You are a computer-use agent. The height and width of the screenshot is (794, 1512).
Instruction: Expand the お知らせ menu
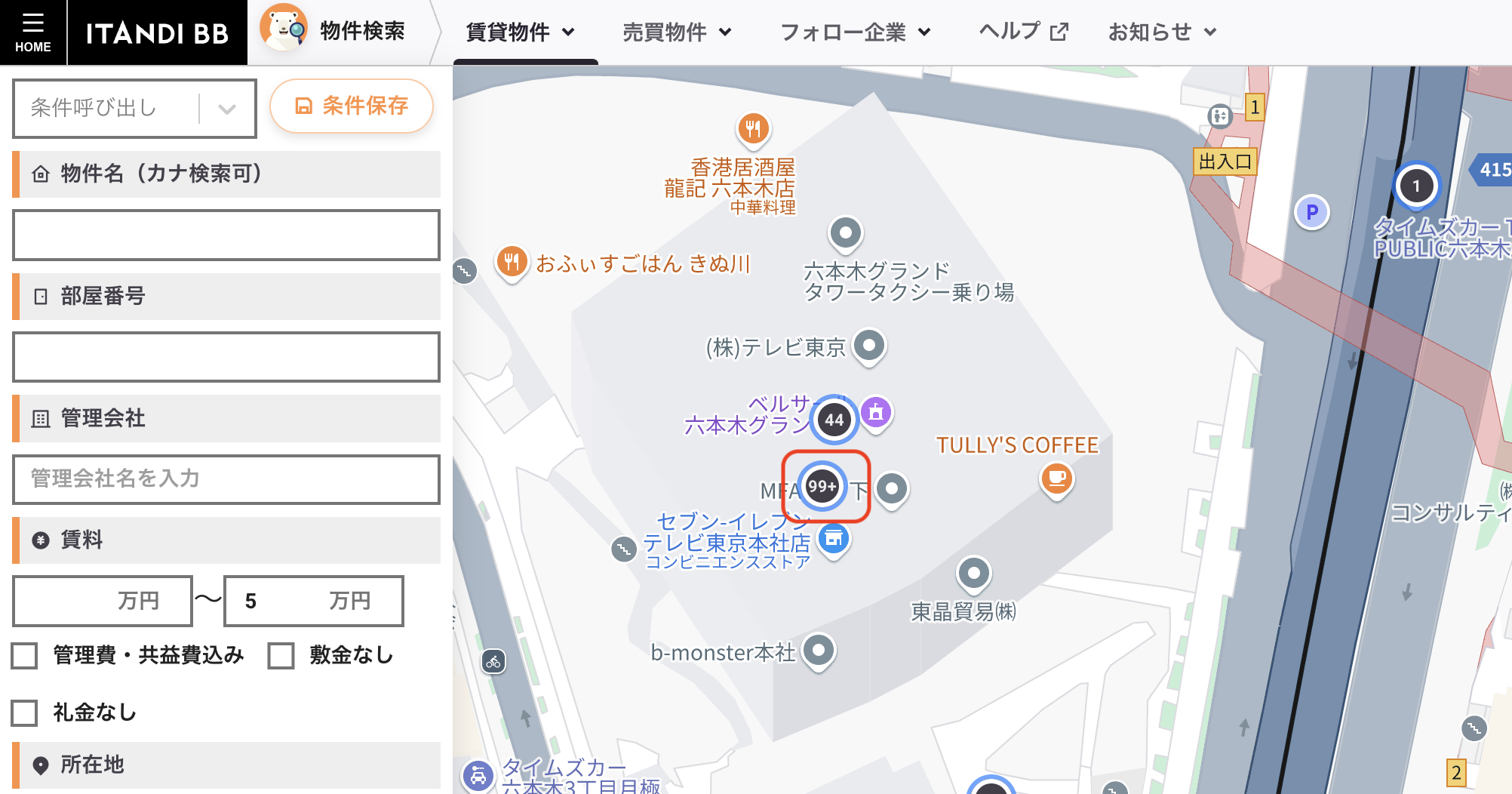(1162, 32)
